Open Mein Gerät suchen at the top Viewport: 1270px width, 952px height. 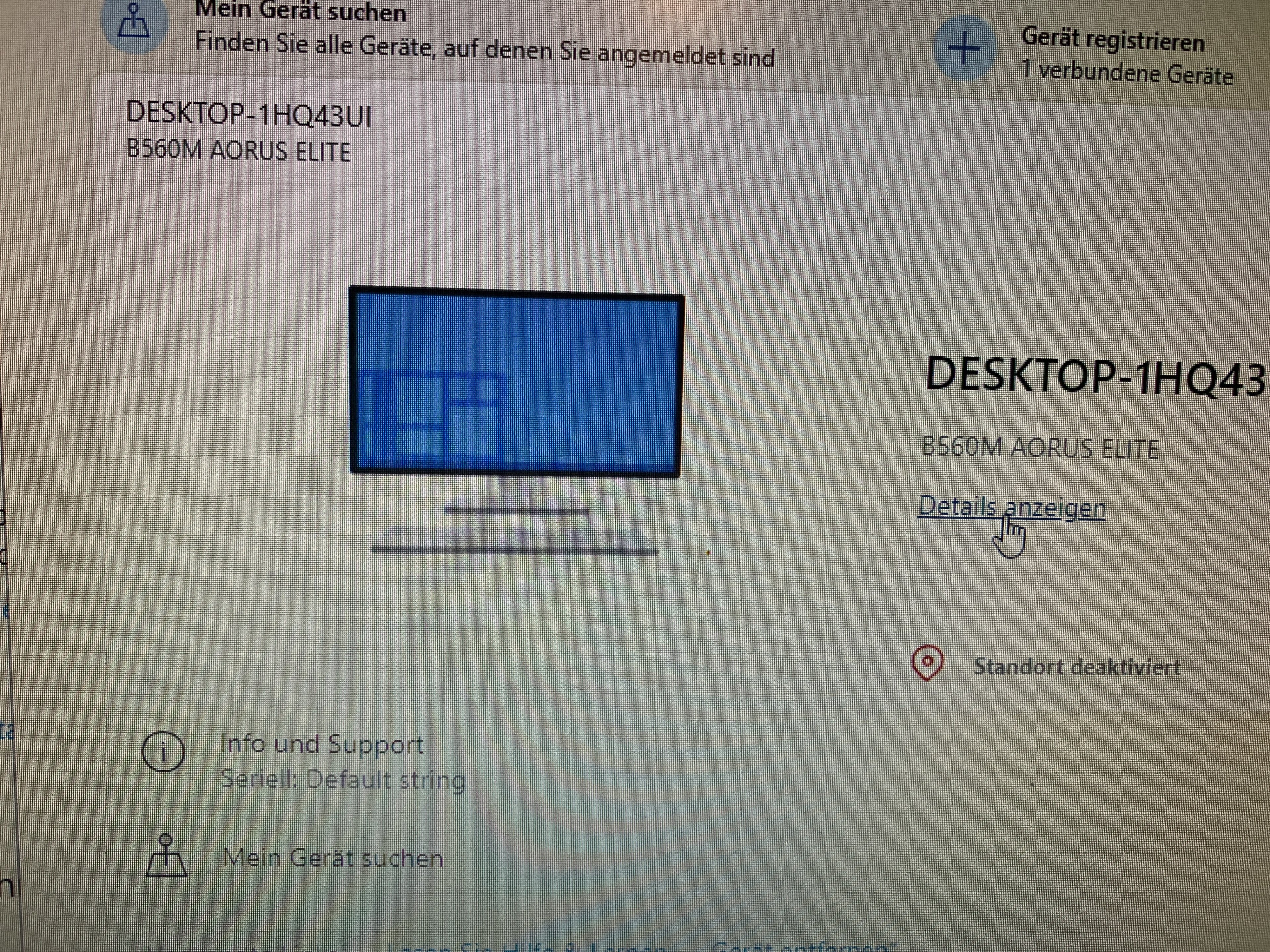tap(301, 13)
